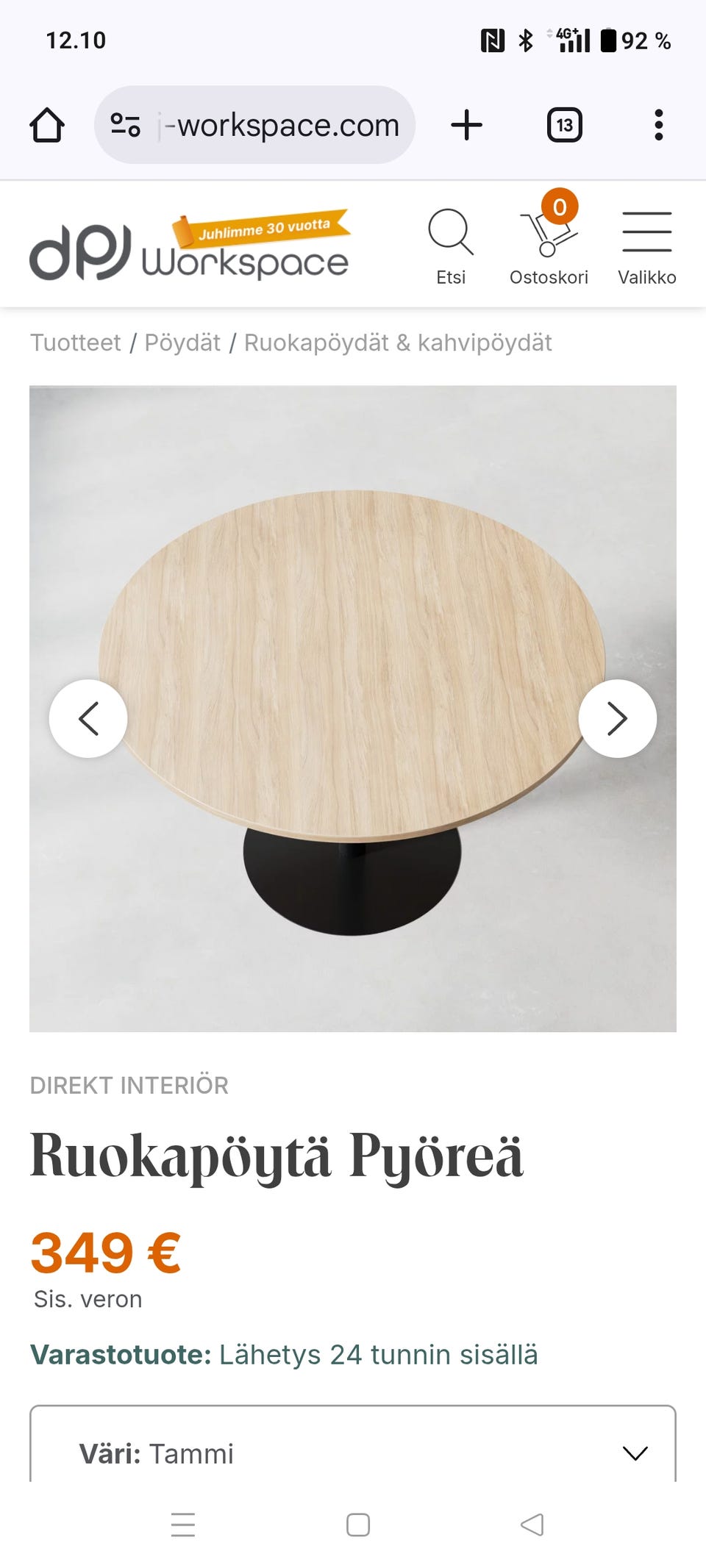
Task: Tap the system back button
Action: click(532, 1525)
